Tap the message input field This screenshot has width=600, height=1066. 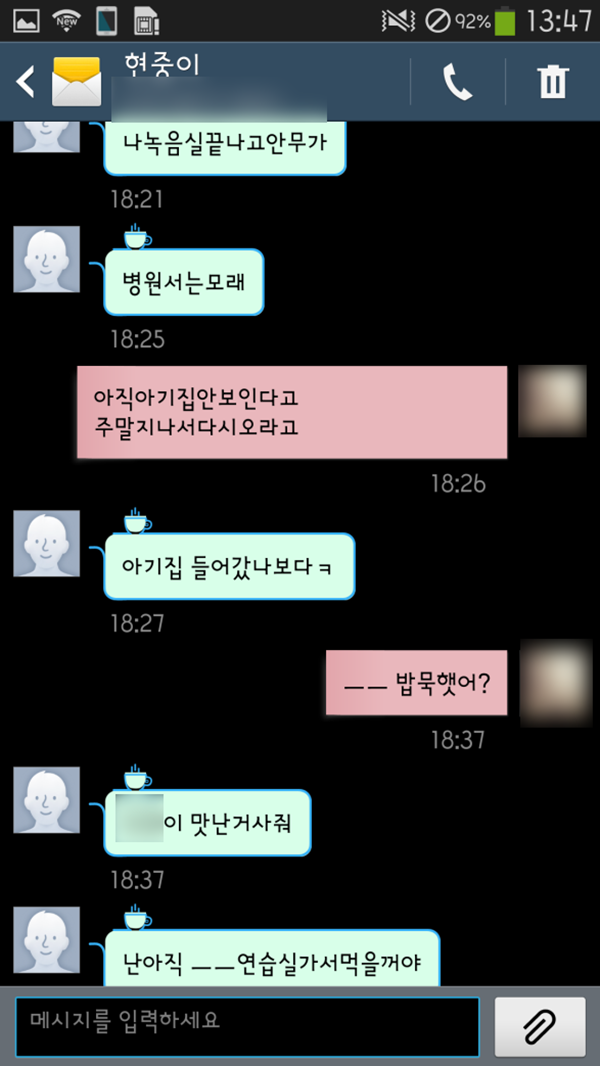[246, 1026]
